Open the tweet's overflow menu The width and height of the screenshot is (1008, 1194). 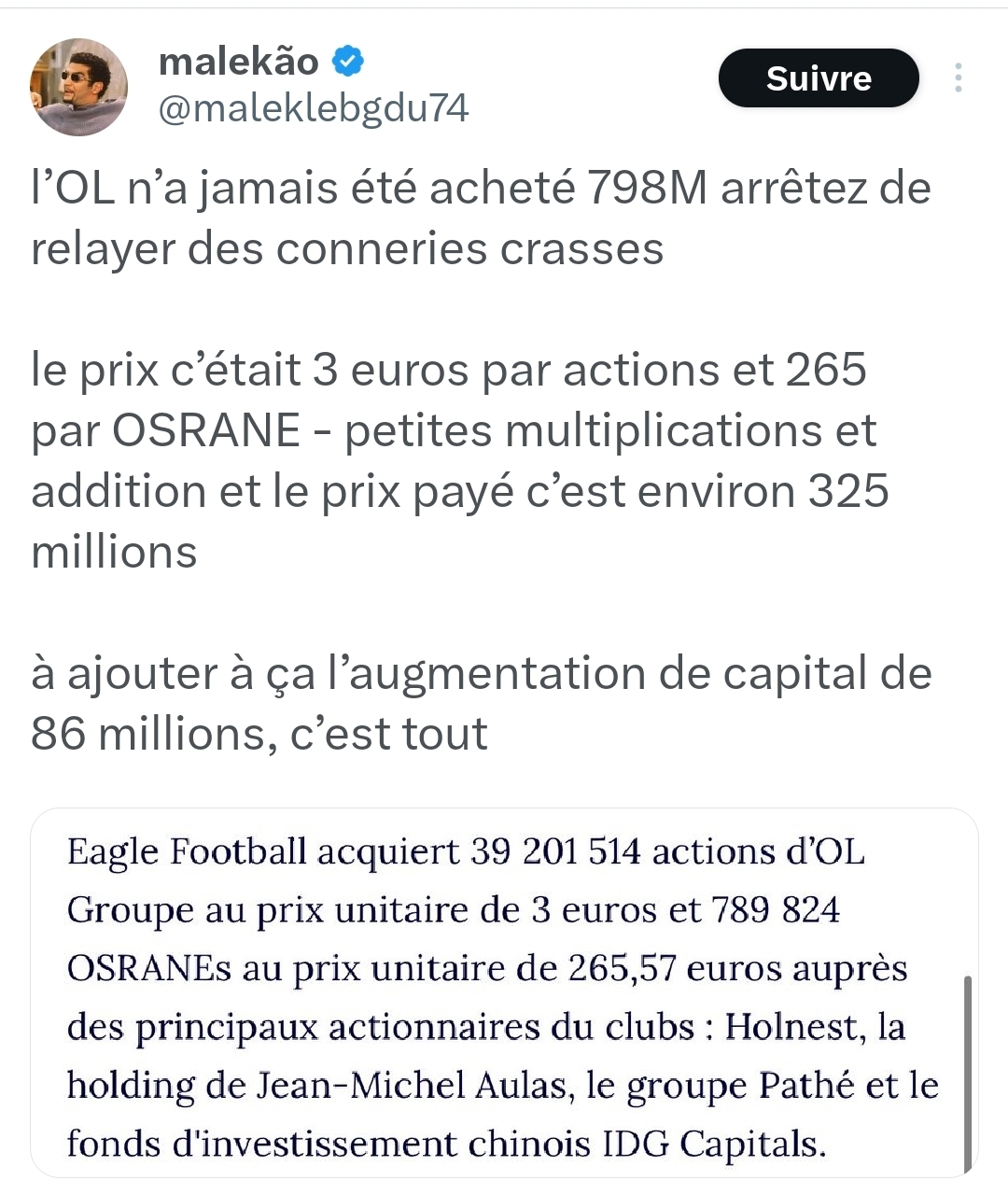[x=958, y=78]
